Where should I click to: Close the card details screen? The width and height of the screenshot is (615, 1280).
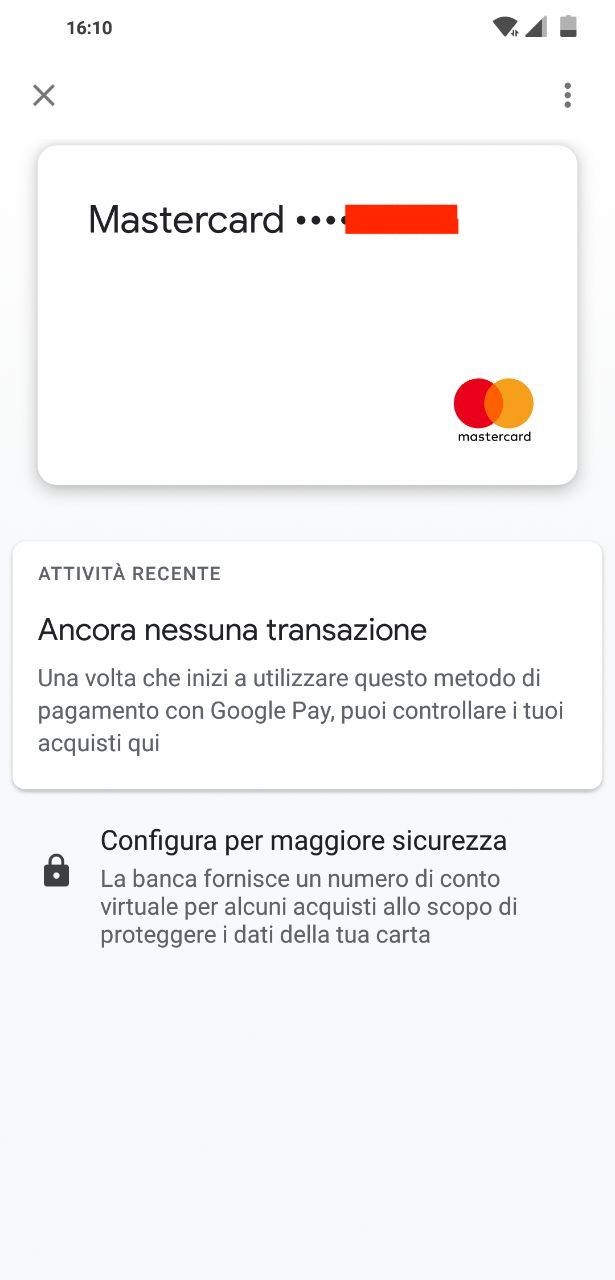pyautogui.click(x=44, y=95)
